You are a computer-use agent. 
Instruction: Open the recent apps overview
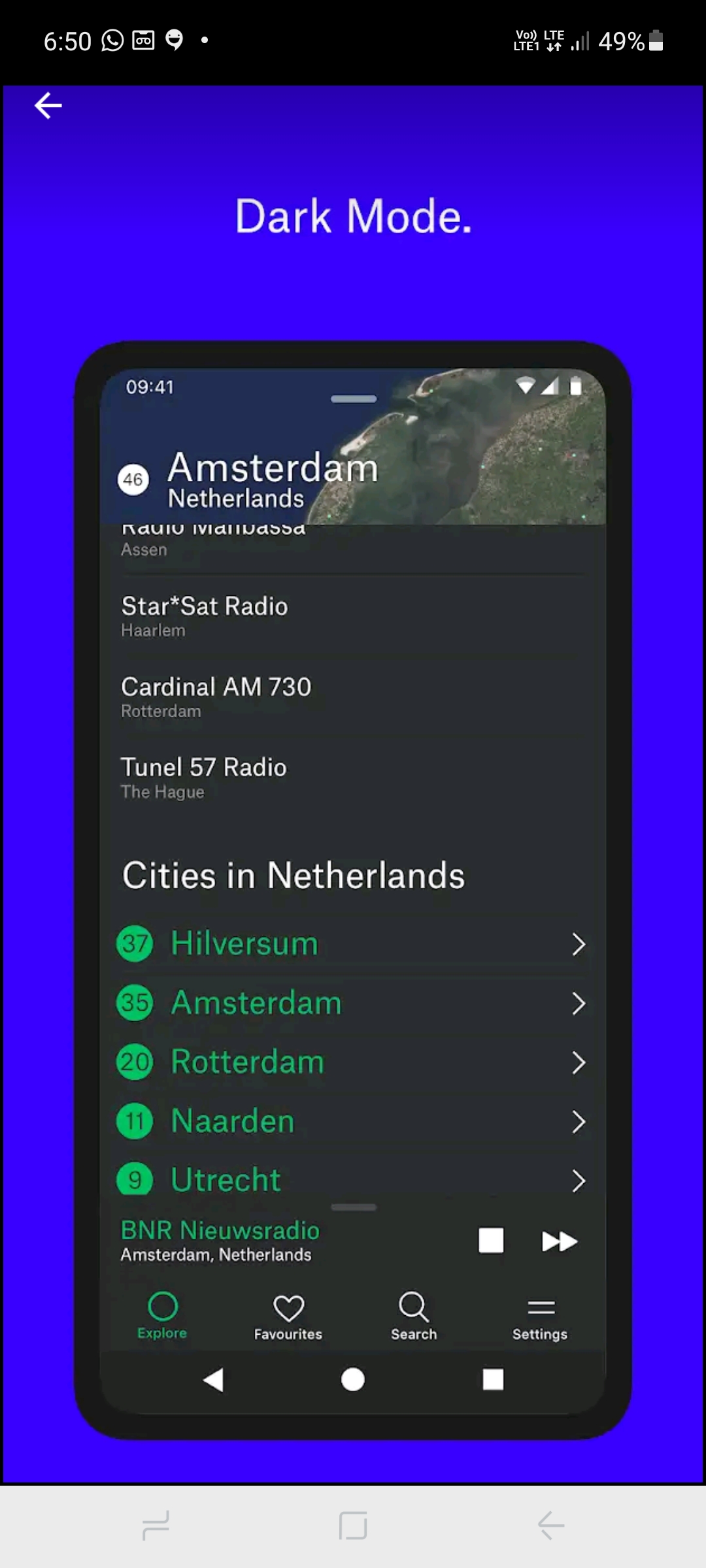tap(156, 1526)
